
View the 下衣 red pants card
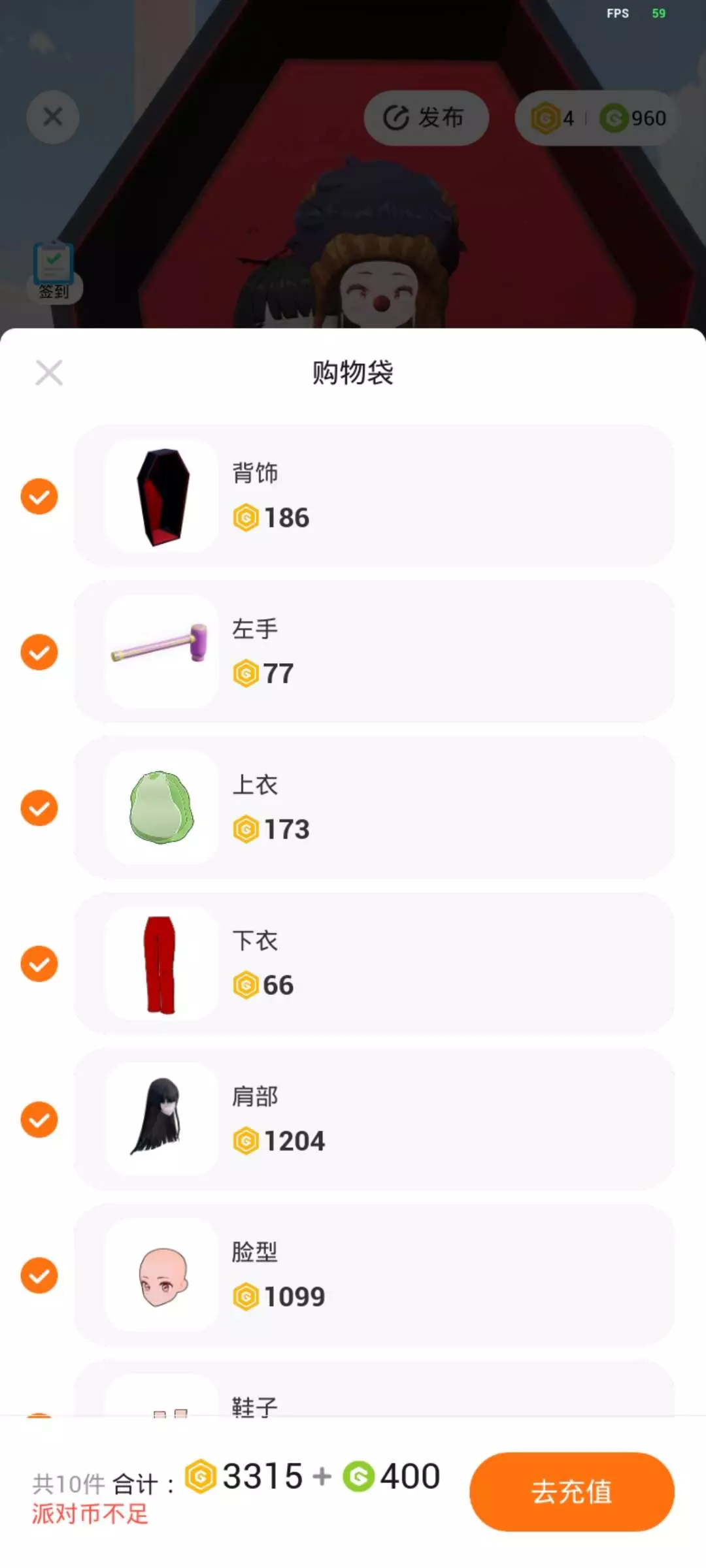[x=374, y=964]
